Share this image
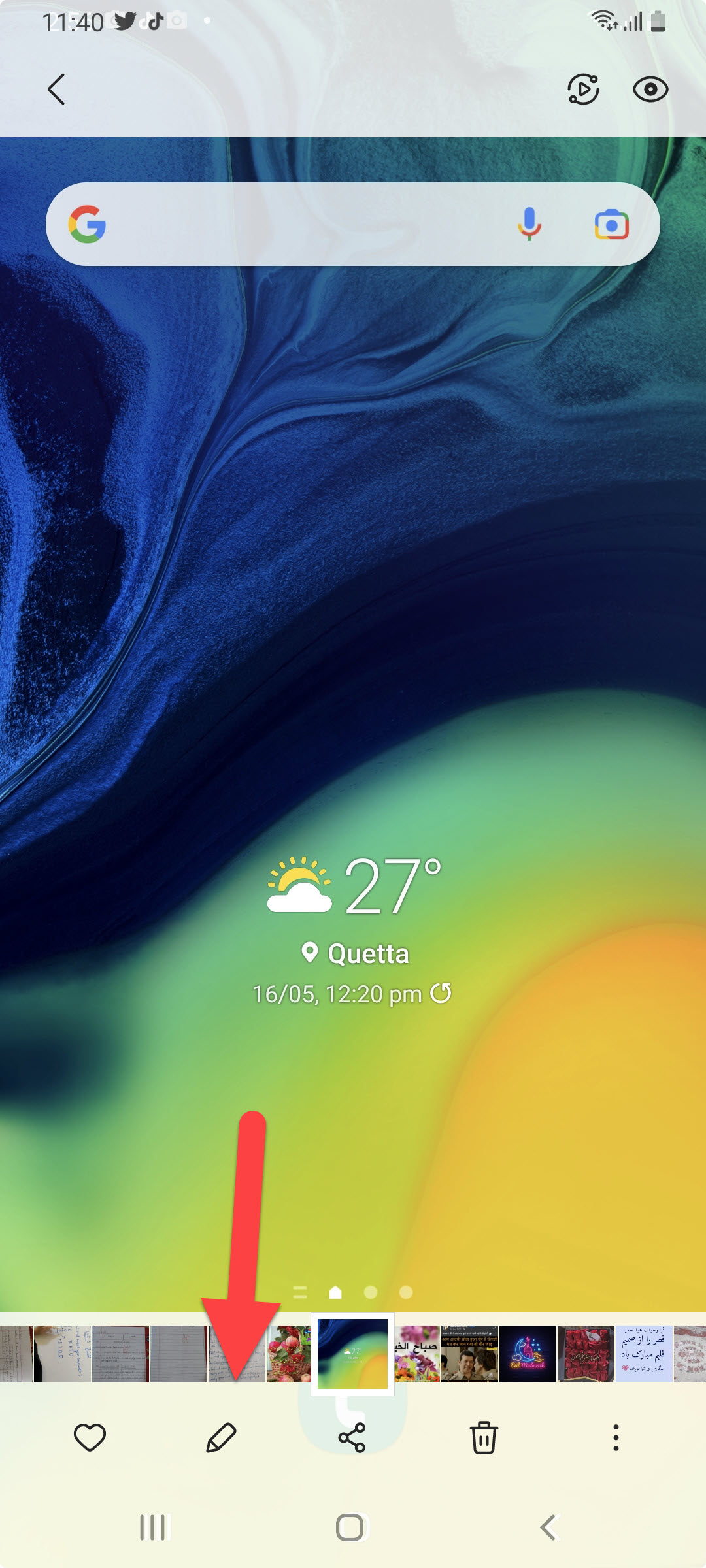The height and width of the screenshot is (1568, 706). pos(352,1438)
